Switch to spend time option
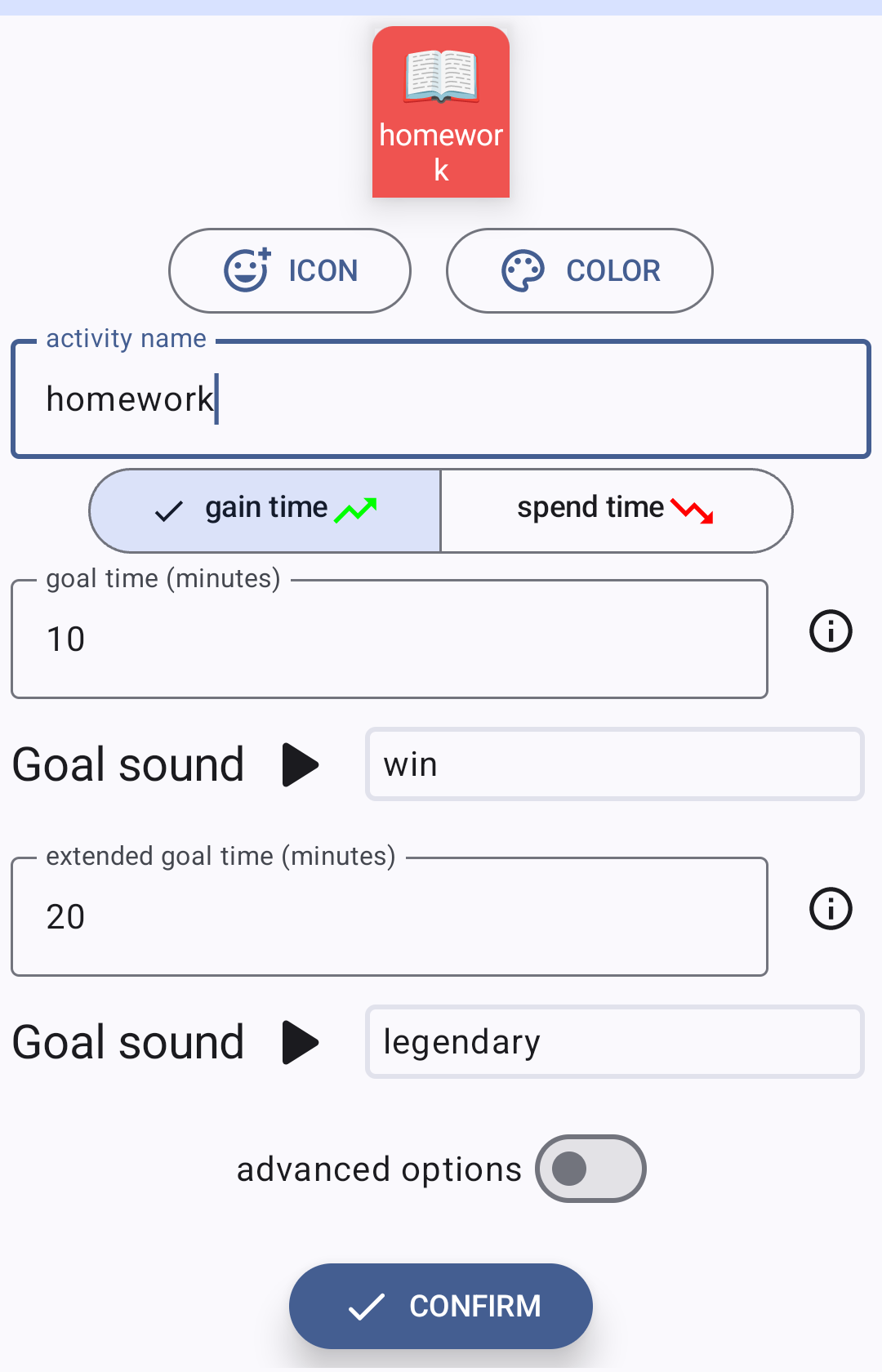The width and height of the screenshot is (882, 1372). point(616,510)
